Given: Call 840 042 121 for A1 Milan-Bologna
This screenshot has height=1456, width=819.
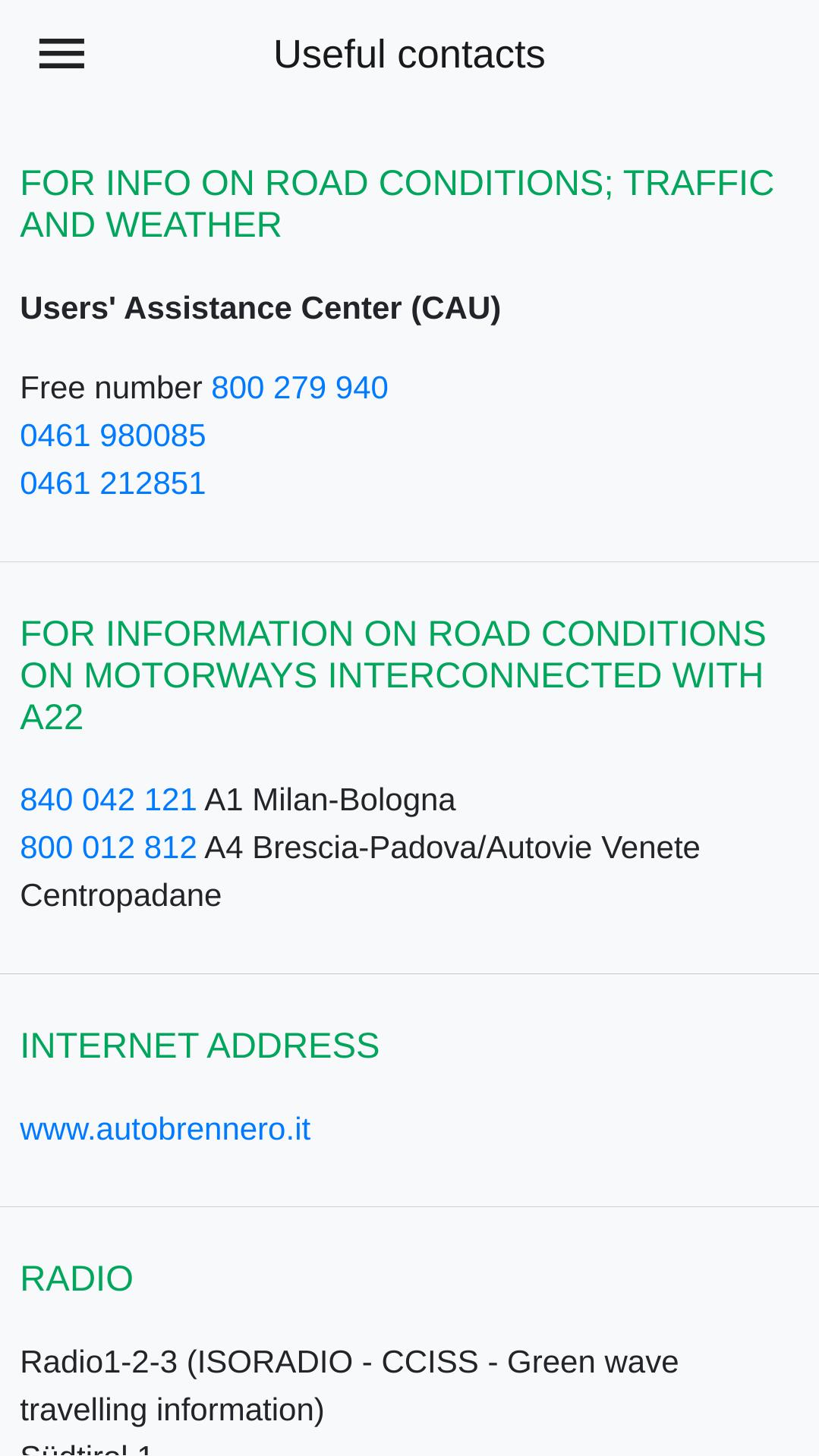Looking at the screenshot, I should (109, 800).
